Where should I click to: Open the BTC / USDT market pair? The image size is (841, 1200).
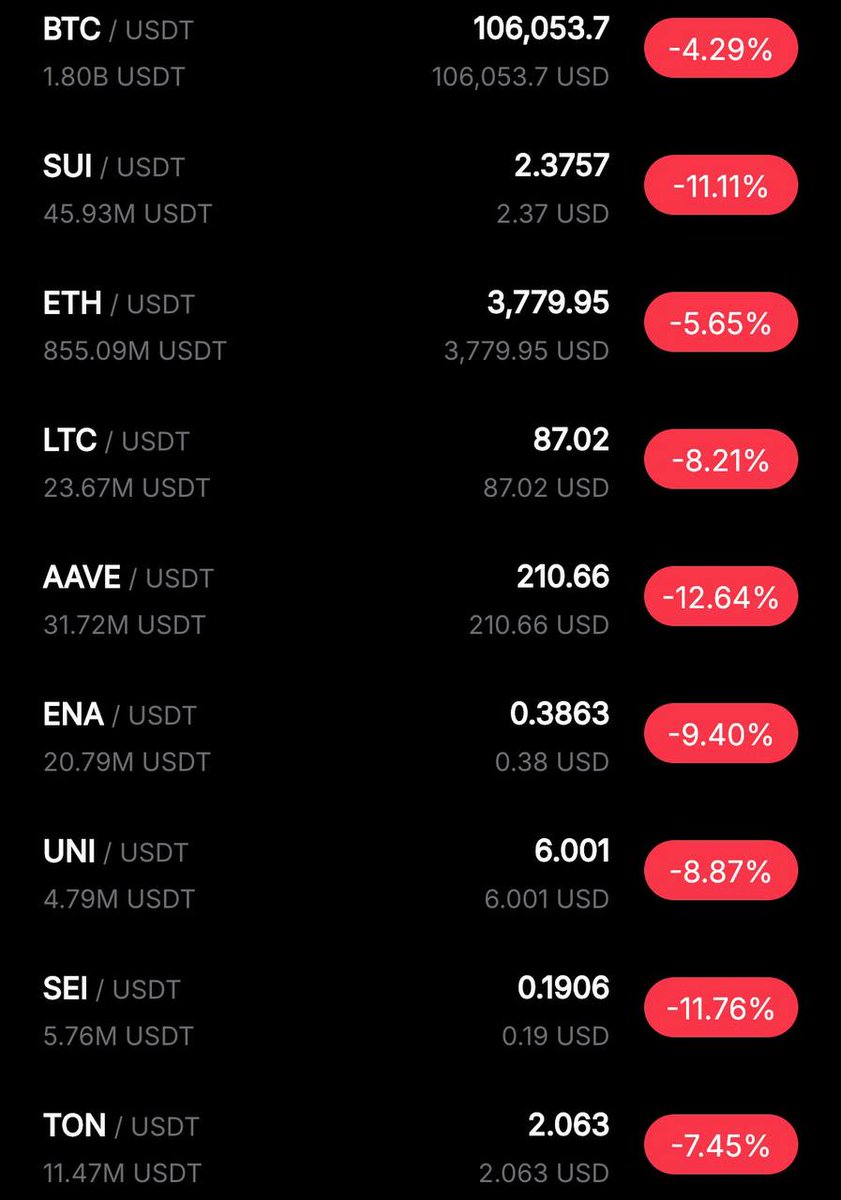pyautogui.click(x=122, y=30)
